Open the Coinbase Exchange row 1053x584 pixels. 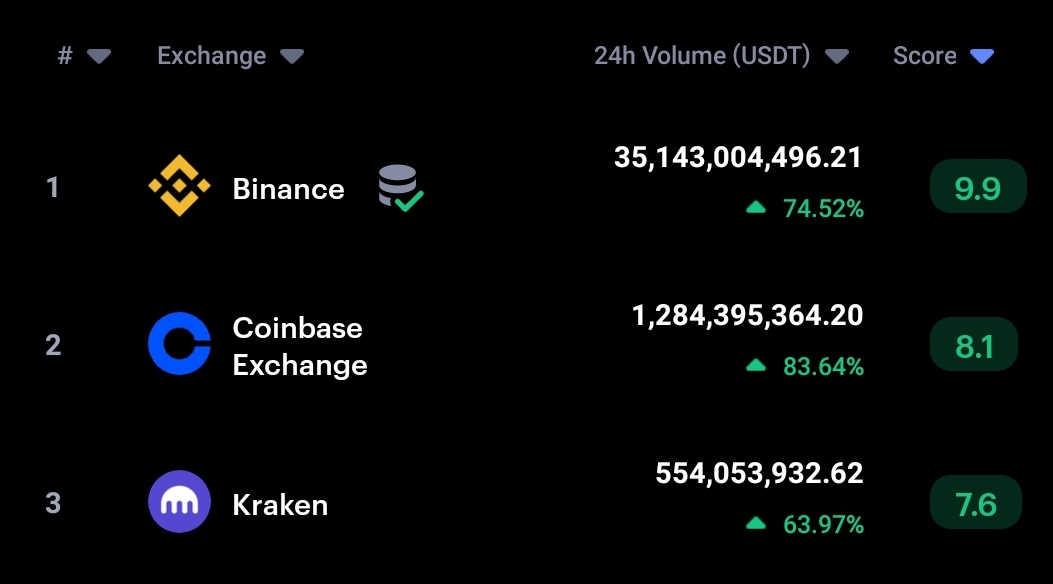298,346
